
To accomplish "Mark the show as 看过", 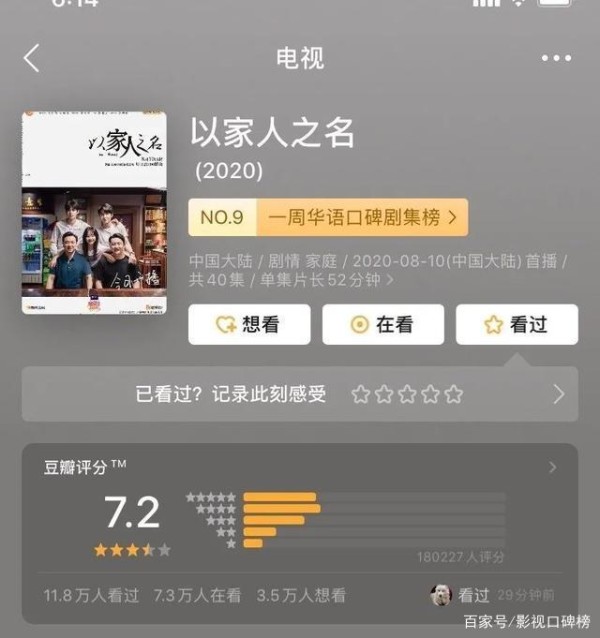I will point(517,325).
